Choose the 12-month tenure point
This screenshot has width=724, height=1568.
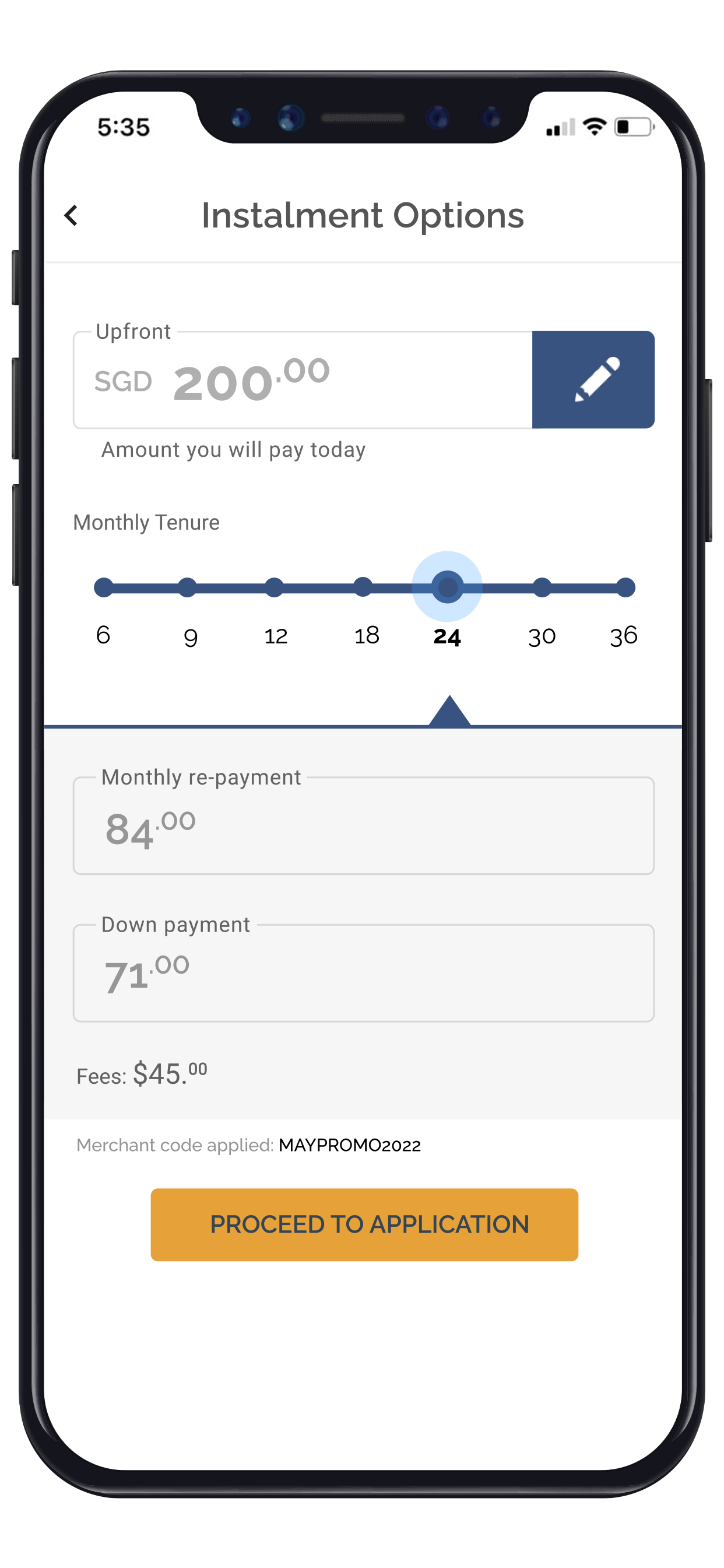[275, 587]
